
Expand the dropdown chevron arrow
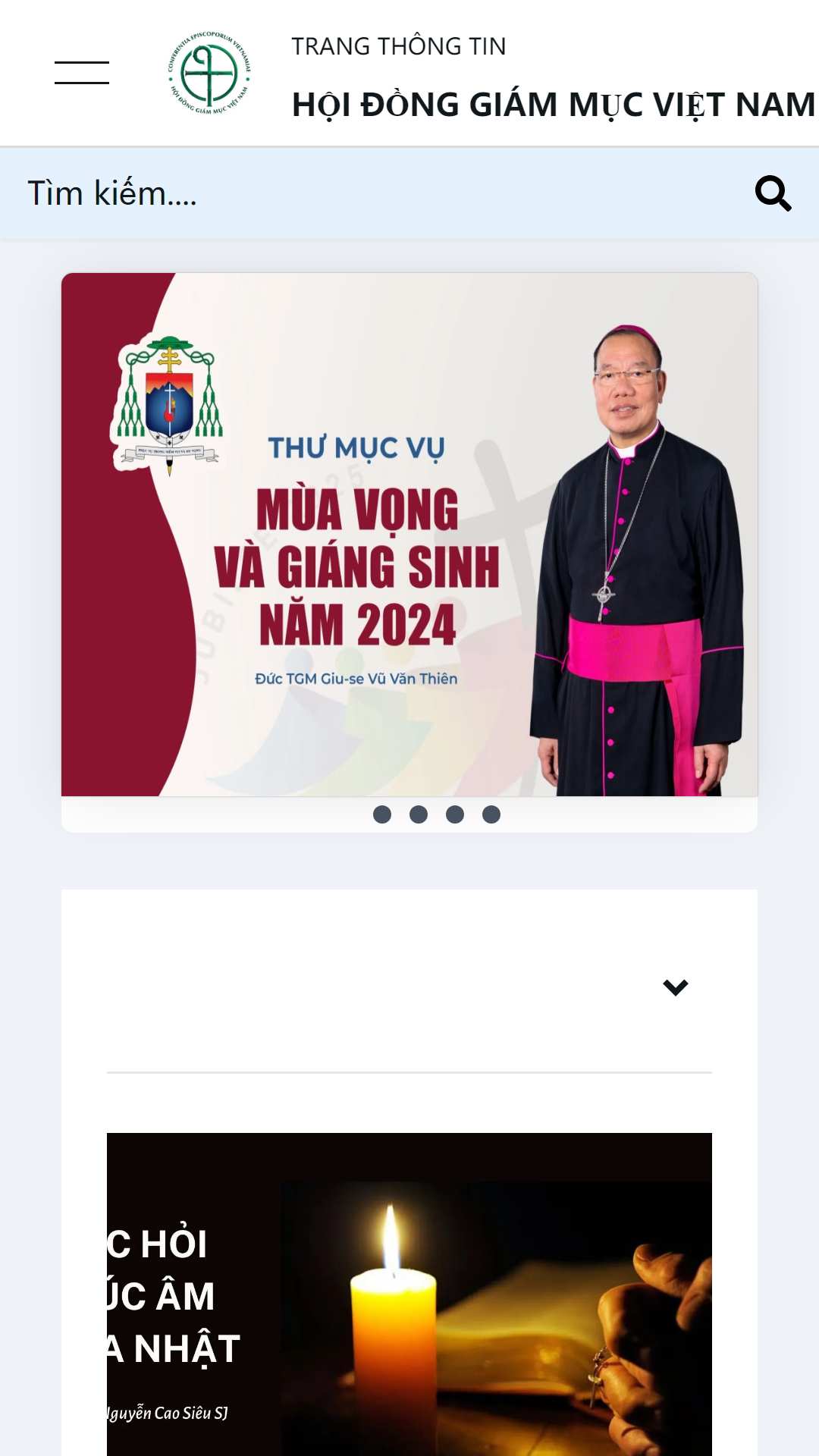pos(675,987)
